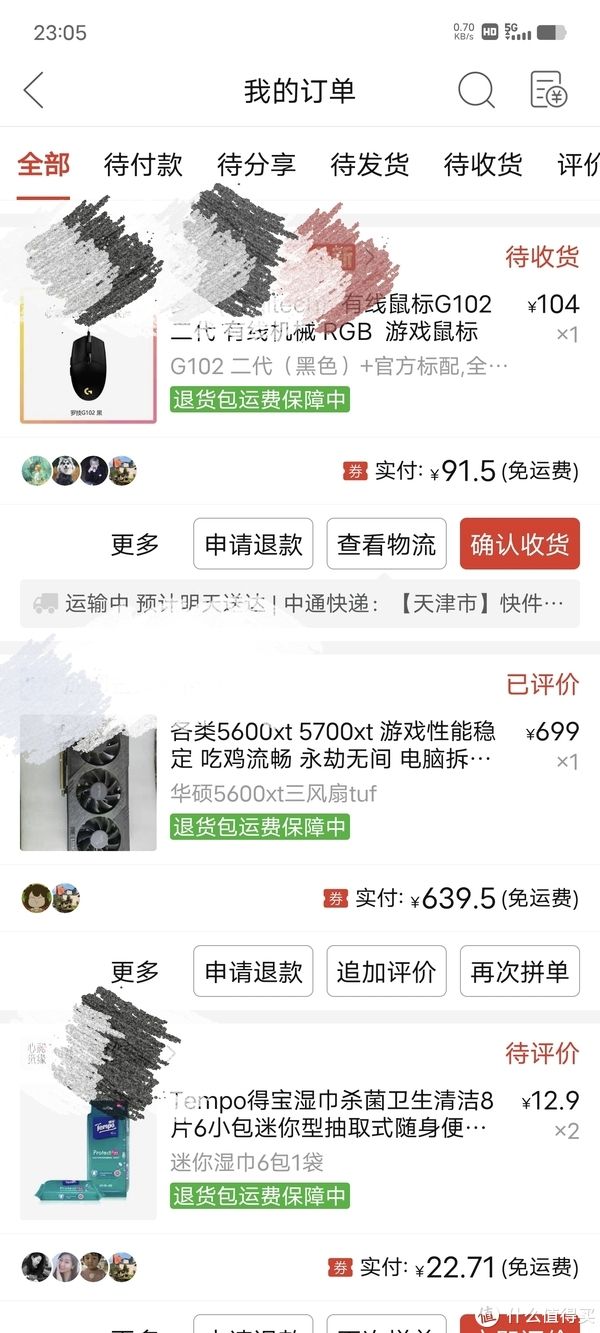This screenshot has height=1333, width=600.
Task: Tap 更多 for the 5600xt order
Action: [135, 972]
